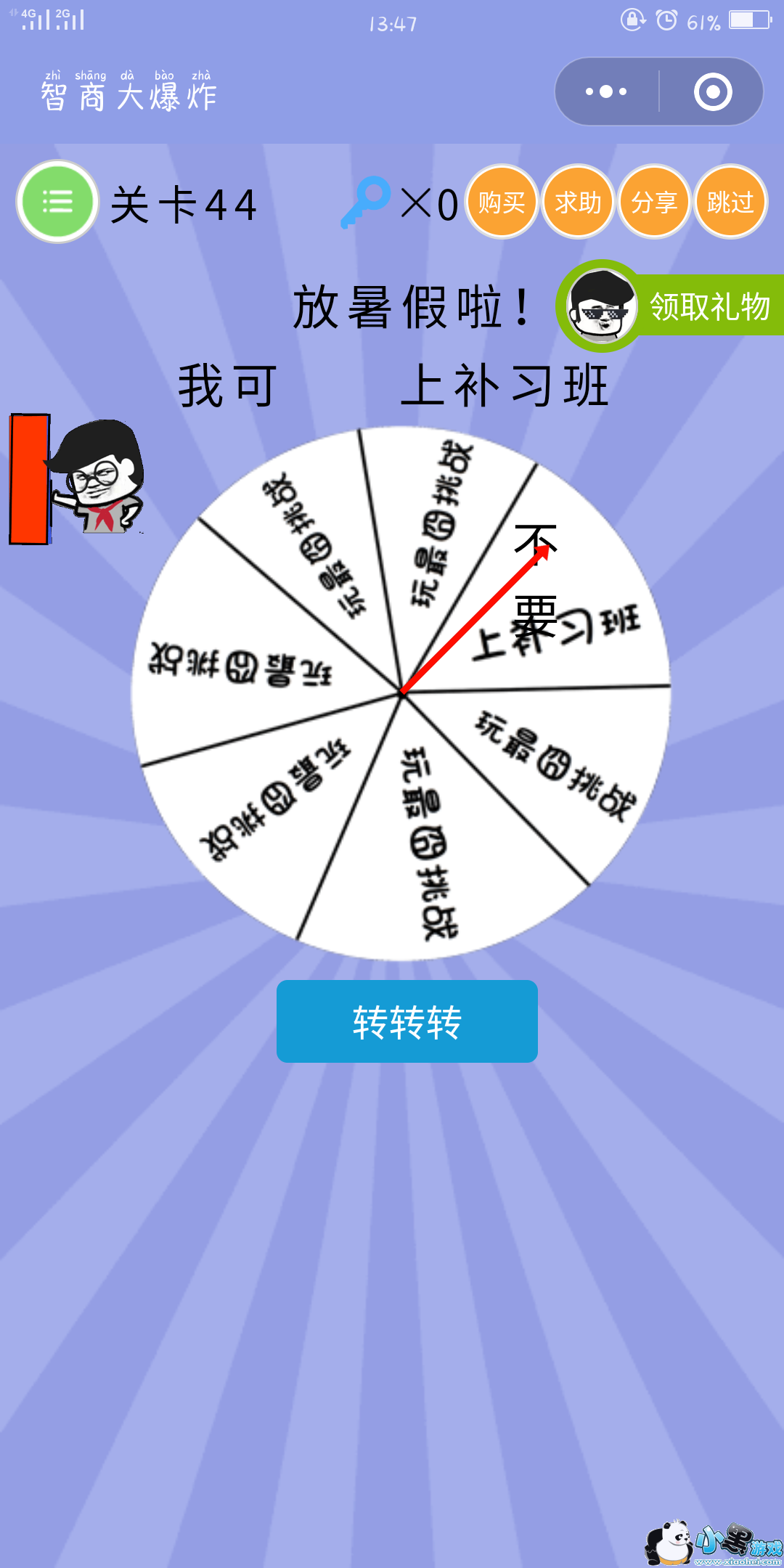The height and width of the screenshot is (1568, 784).
Task: Spin the wheel with 转转转
Action: pyautogui.click(x=407, y=1021)
